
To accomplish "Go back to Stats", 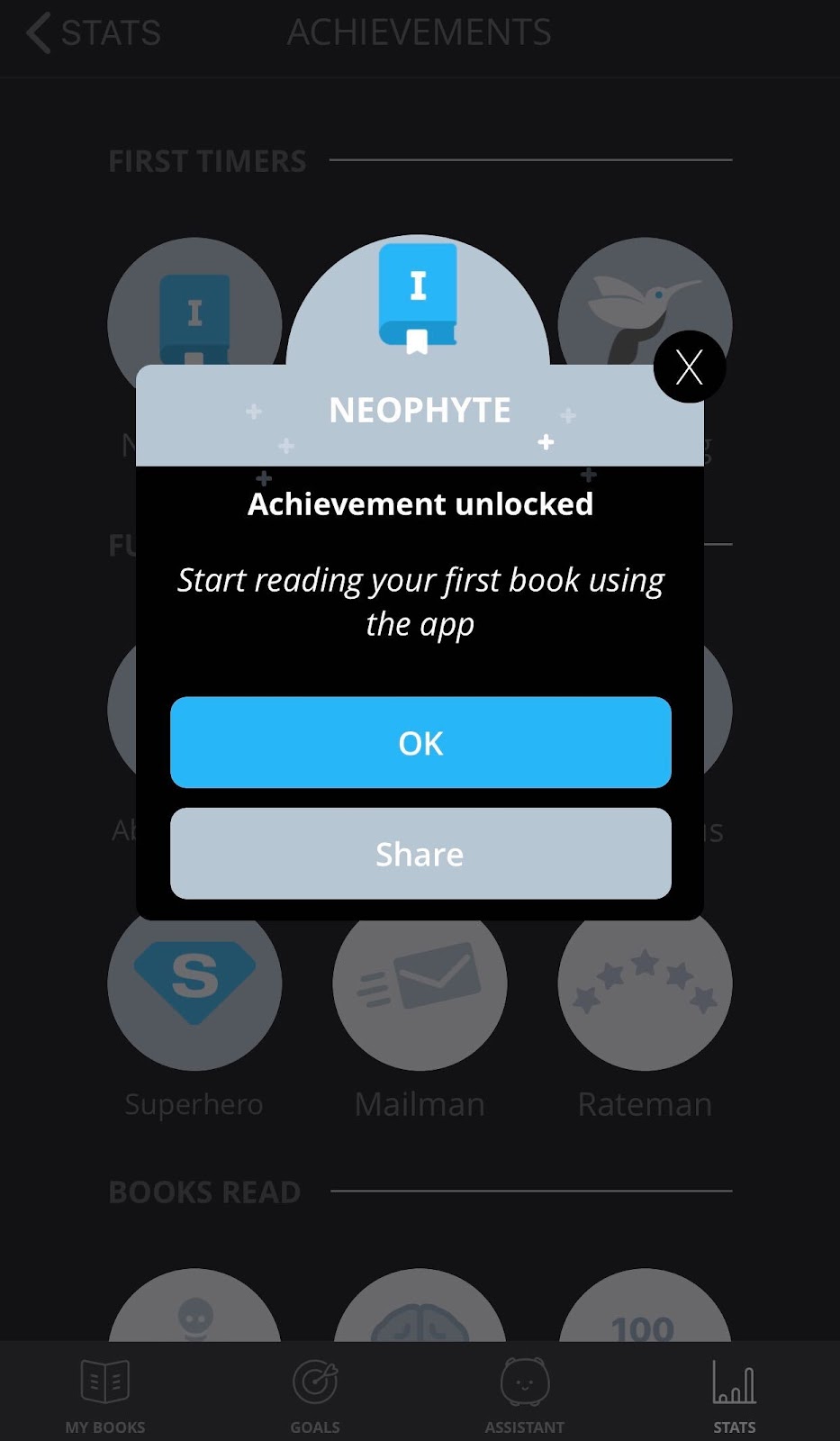I will click(x=93, y=33).
